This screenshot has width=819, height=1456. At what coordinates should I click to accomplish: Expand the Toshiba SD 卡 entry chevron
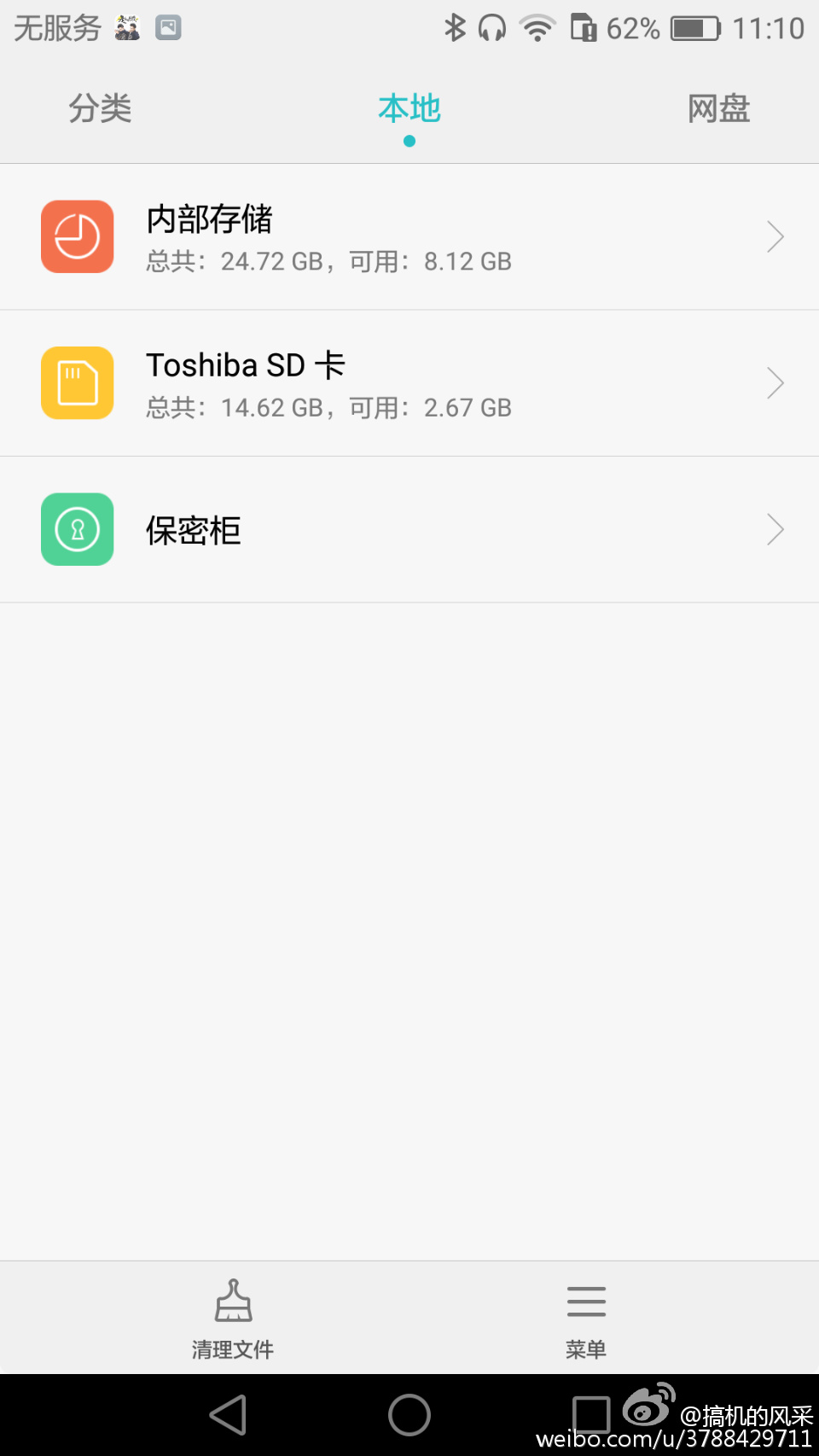coord(775,382)
